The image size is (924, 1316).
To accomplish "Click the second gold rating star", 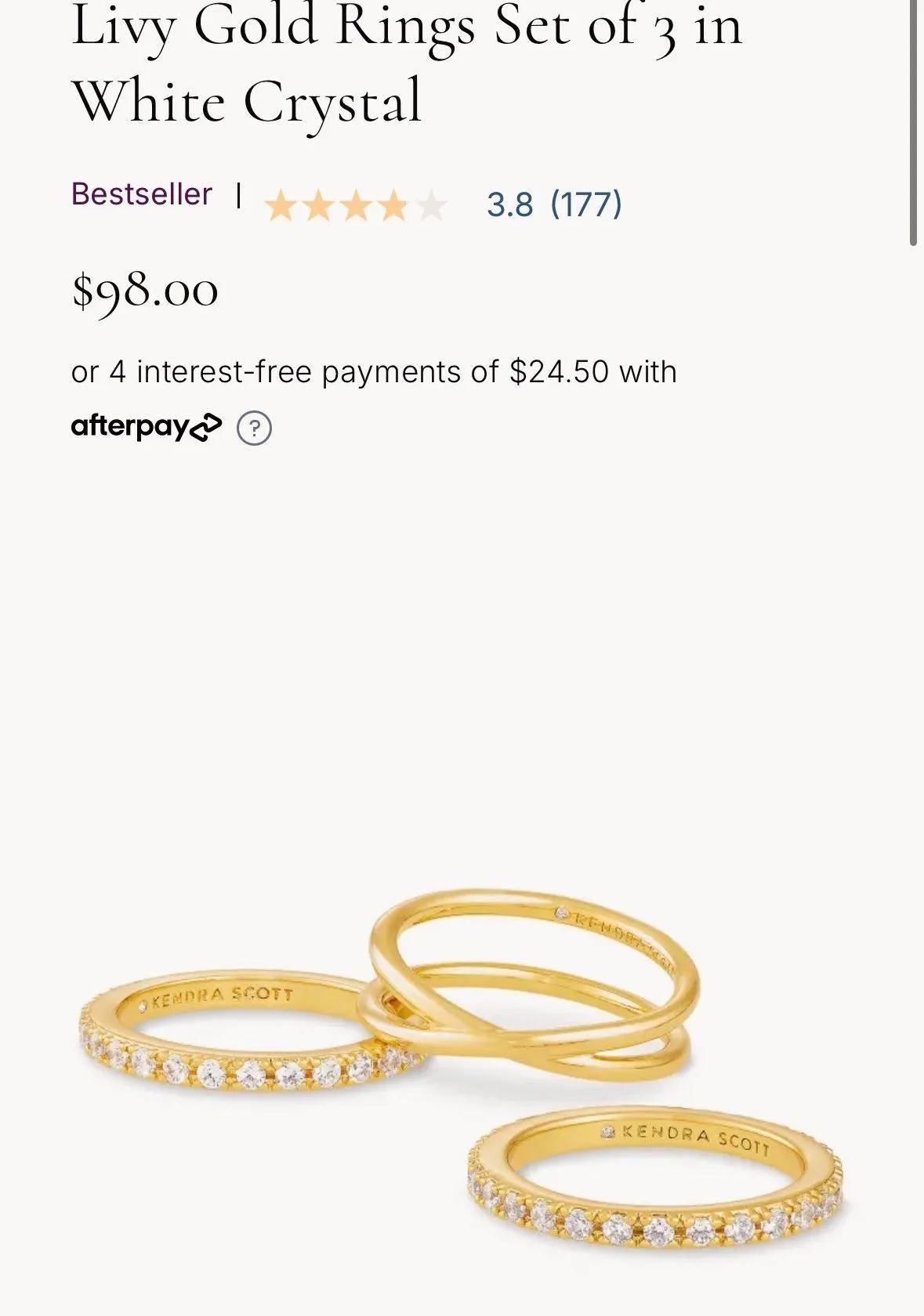I will coord(318,205).
